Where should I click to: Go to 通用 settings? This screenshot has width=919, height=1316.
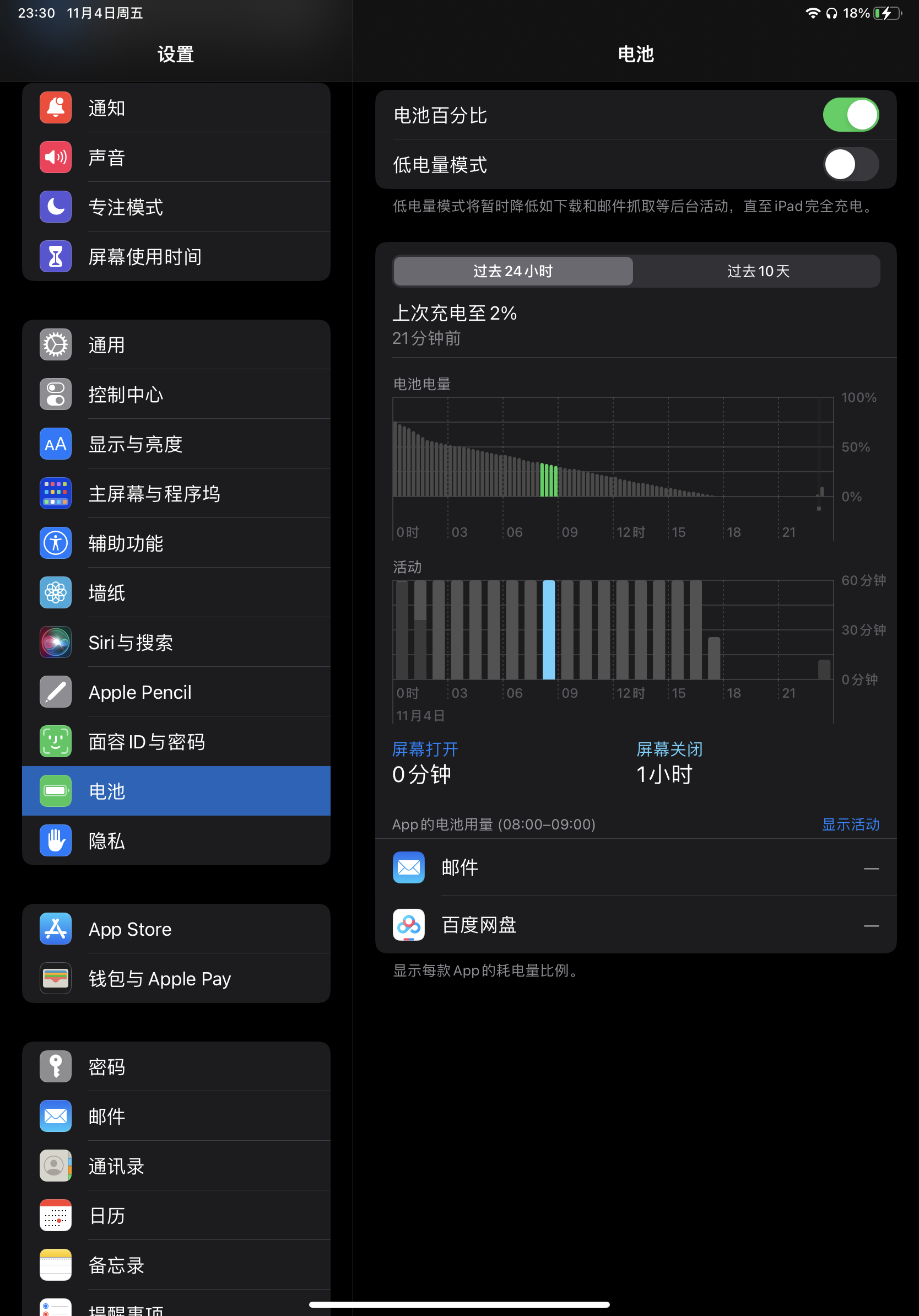point(176,344)
